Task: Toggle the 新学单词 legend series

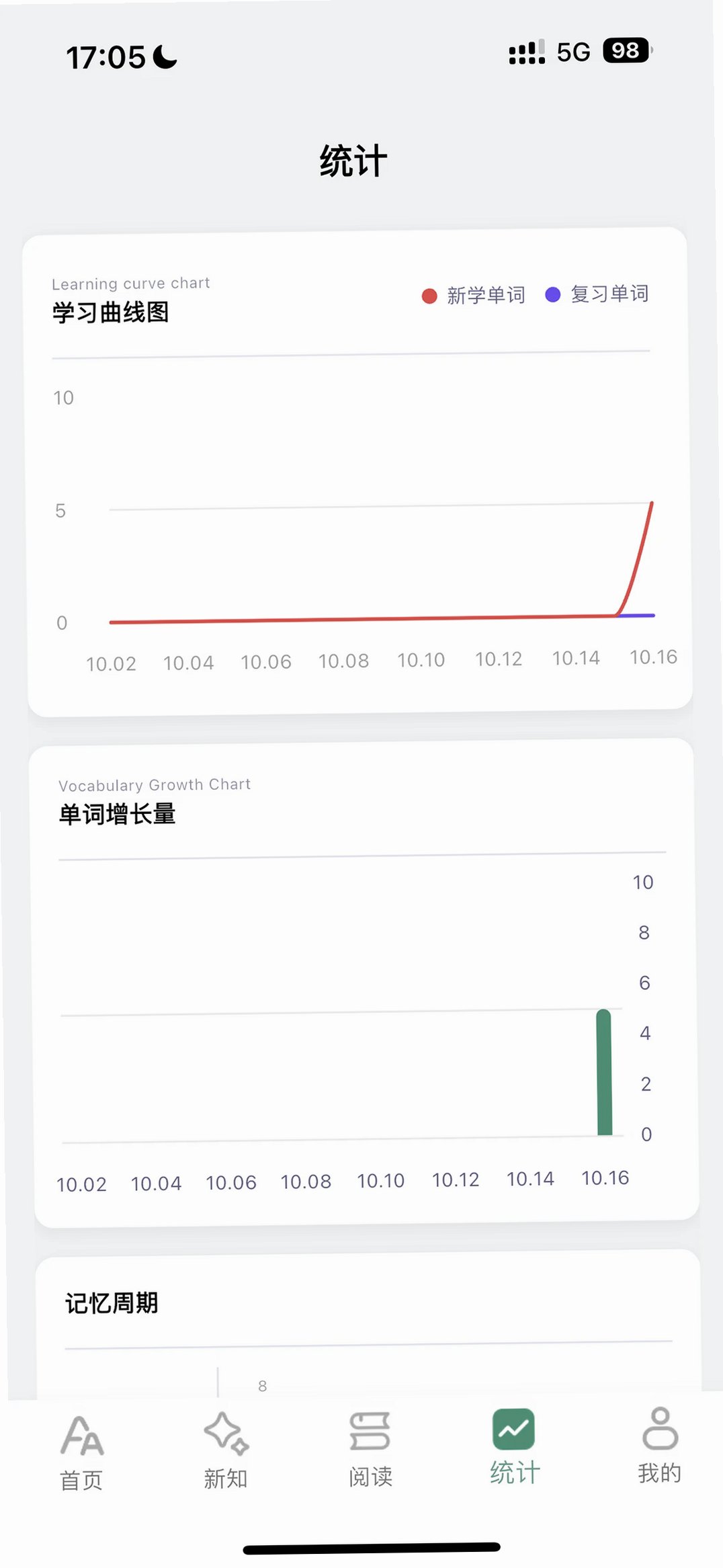Action: 474,295
